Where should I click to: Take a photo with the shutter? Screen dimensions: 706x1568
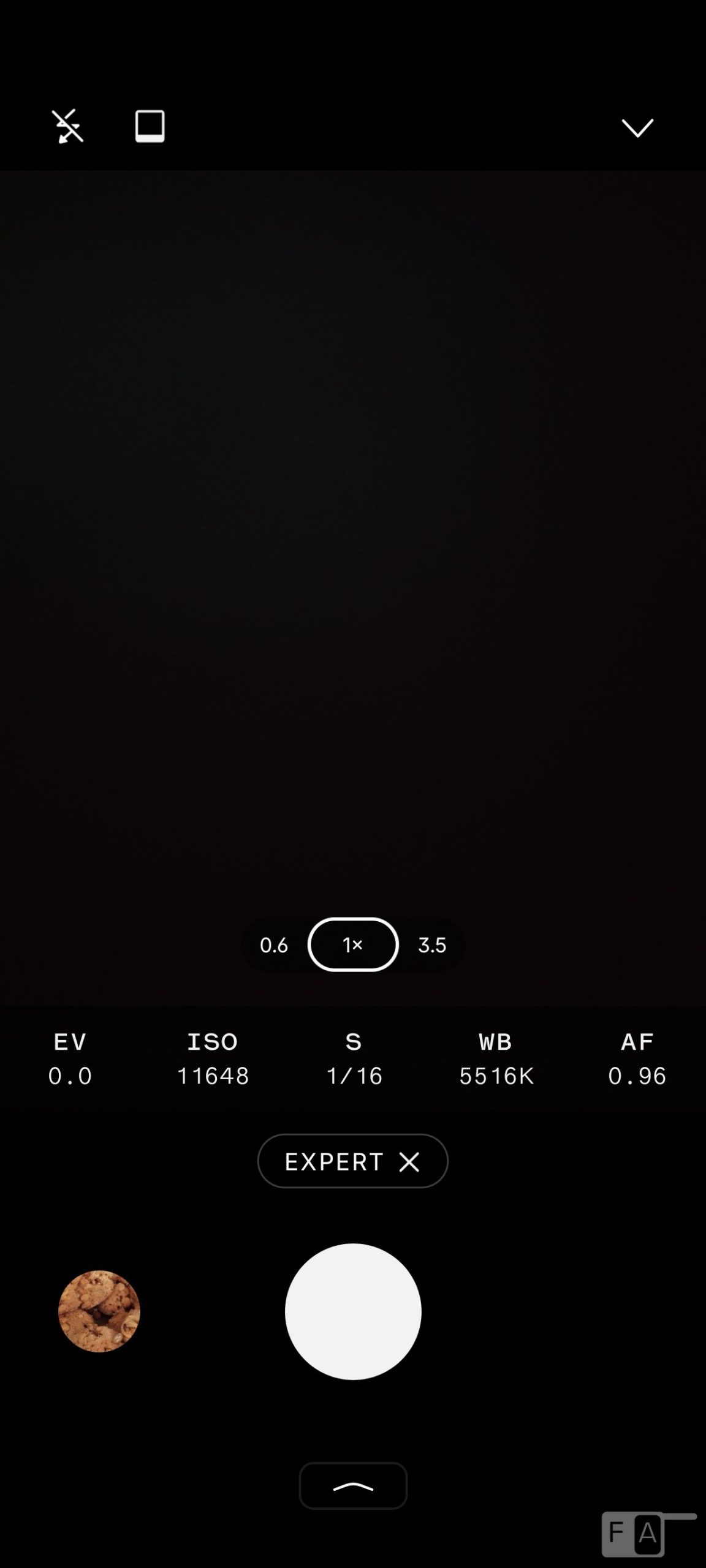(353, 1311)
